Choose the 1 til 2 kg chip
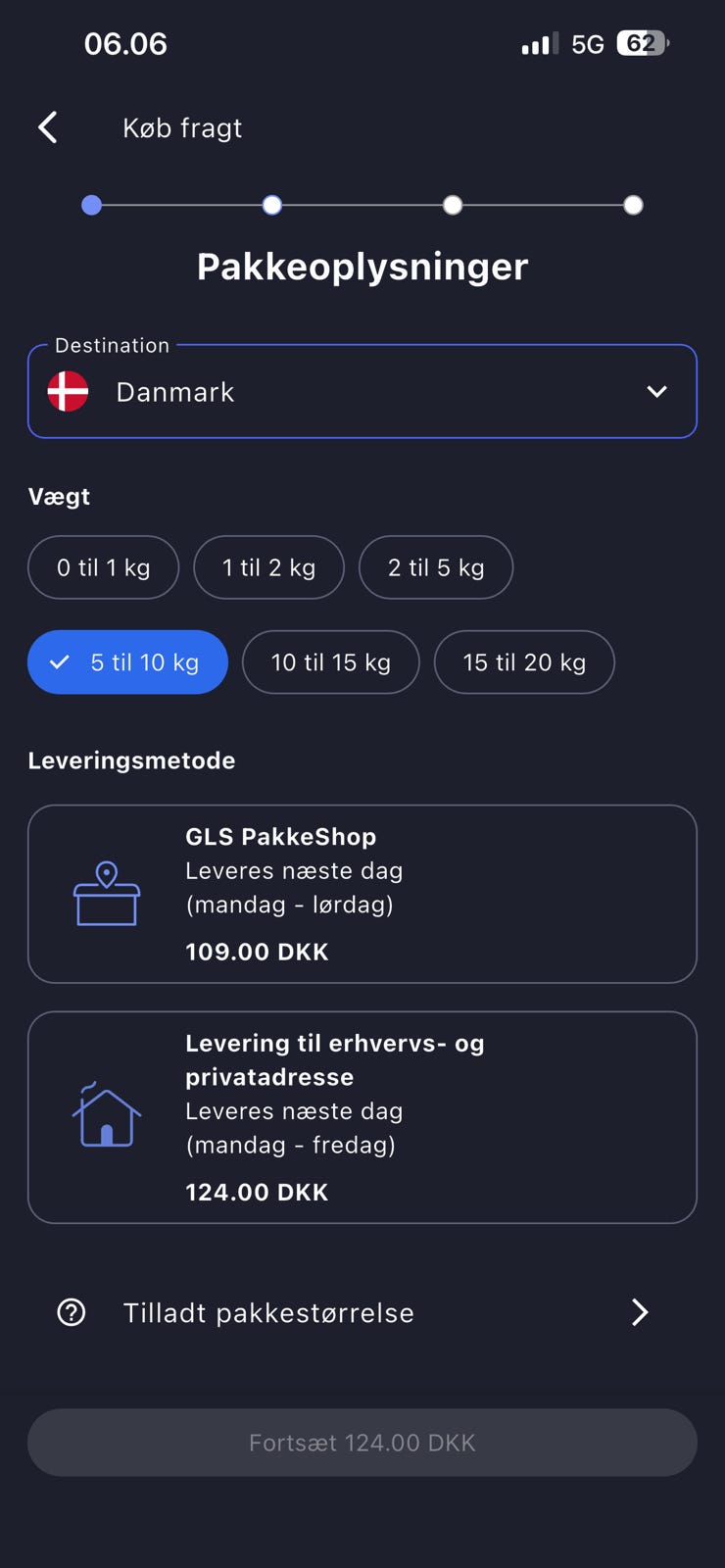The width and height of the screenshot is (725, 1568). 268,567
